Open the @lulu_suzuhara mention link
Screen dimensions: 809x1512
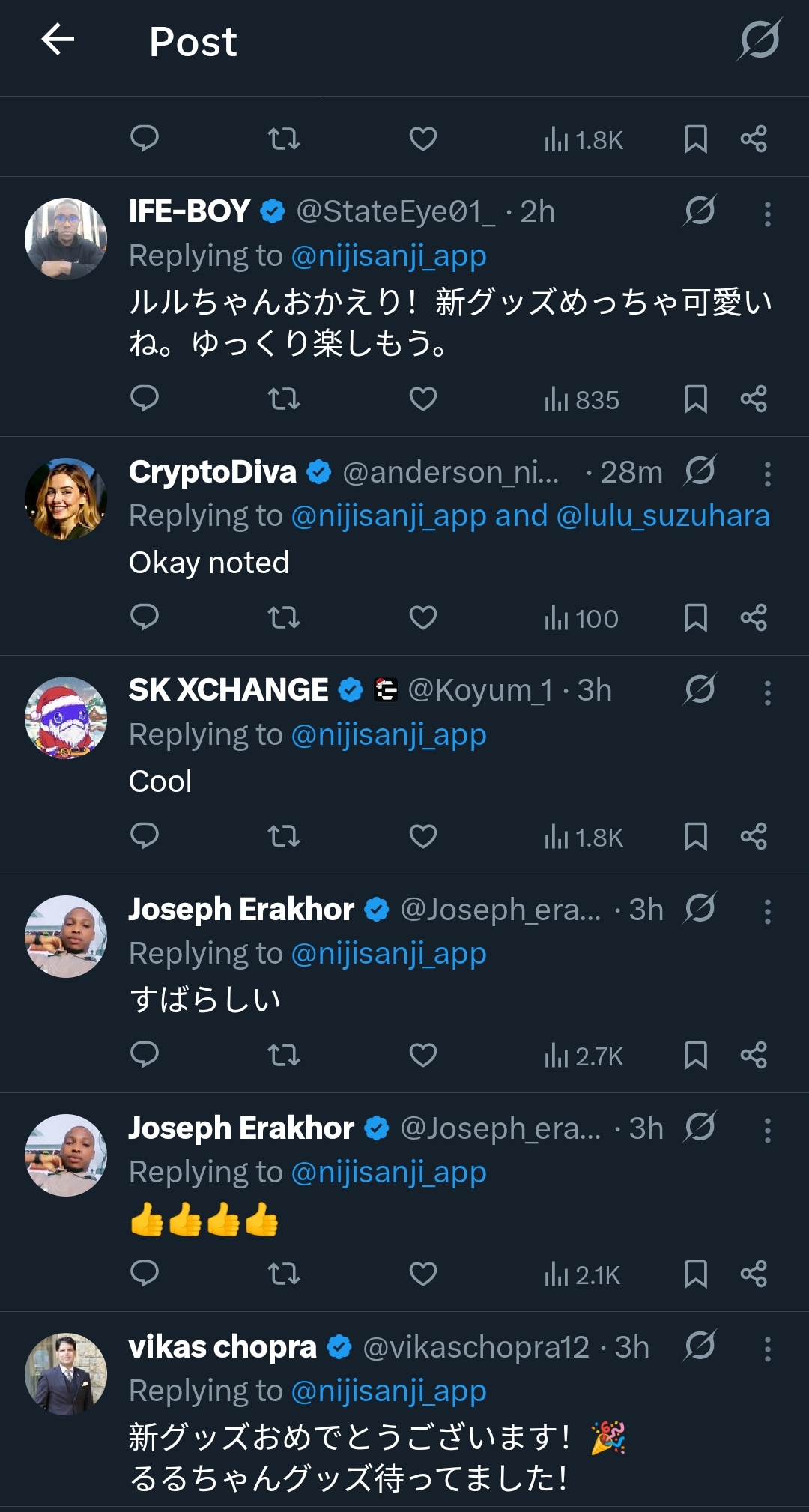(663, 515)
